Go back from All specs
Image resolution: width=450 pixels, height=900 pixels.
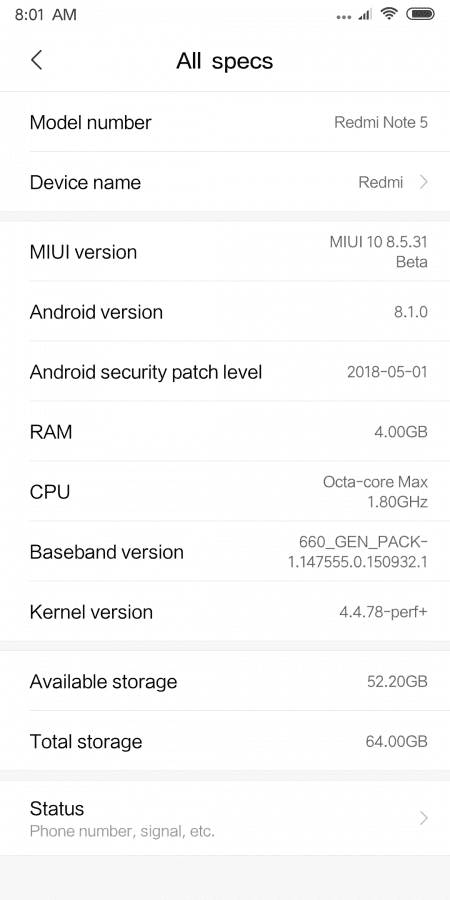pyautogui.click(x=37, y=60)
